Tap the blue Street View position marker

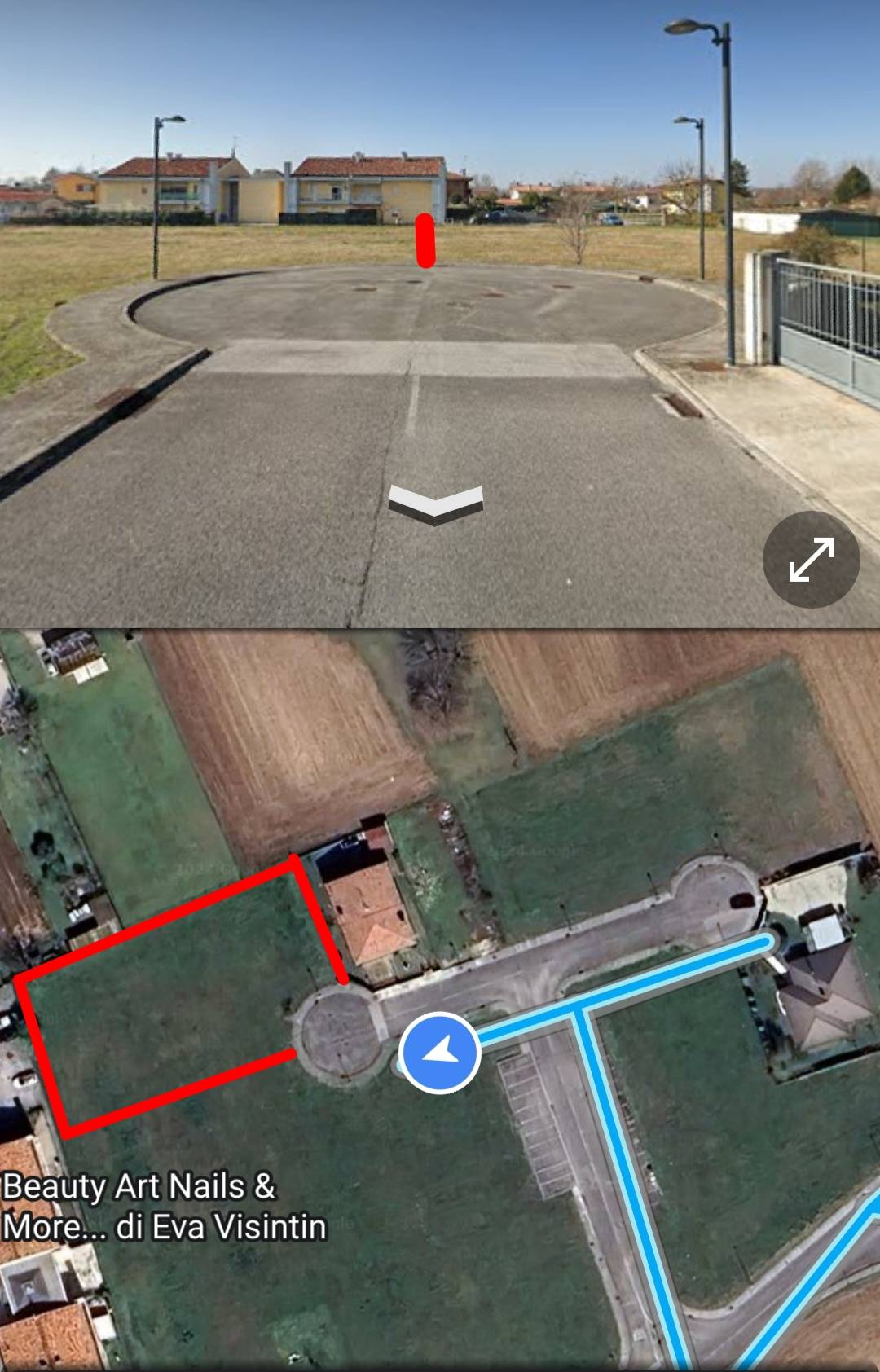440,1052
